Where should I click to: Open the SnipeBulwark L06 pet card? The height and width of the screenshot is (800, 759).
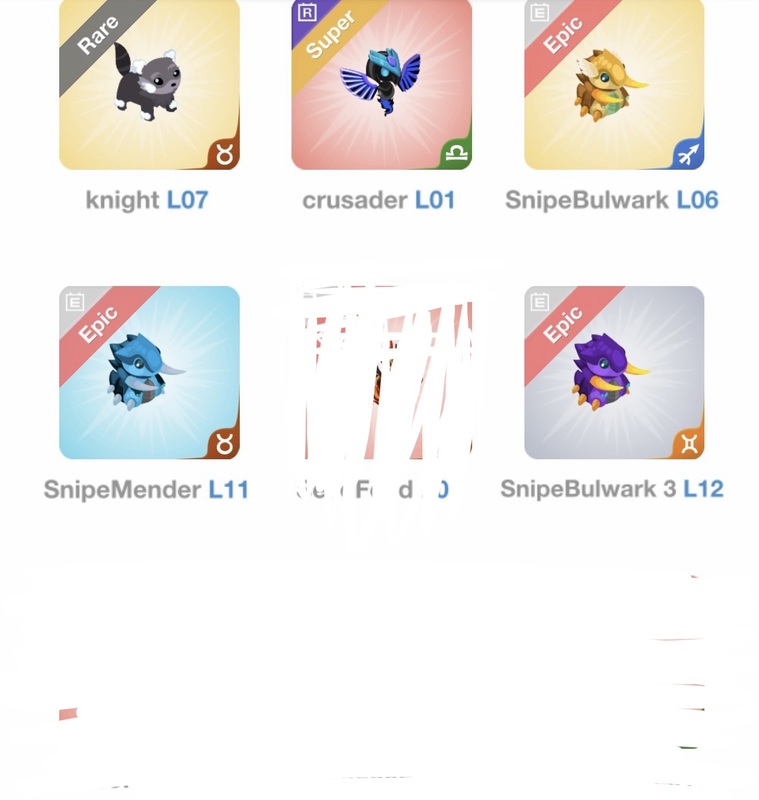coord(614,85)
